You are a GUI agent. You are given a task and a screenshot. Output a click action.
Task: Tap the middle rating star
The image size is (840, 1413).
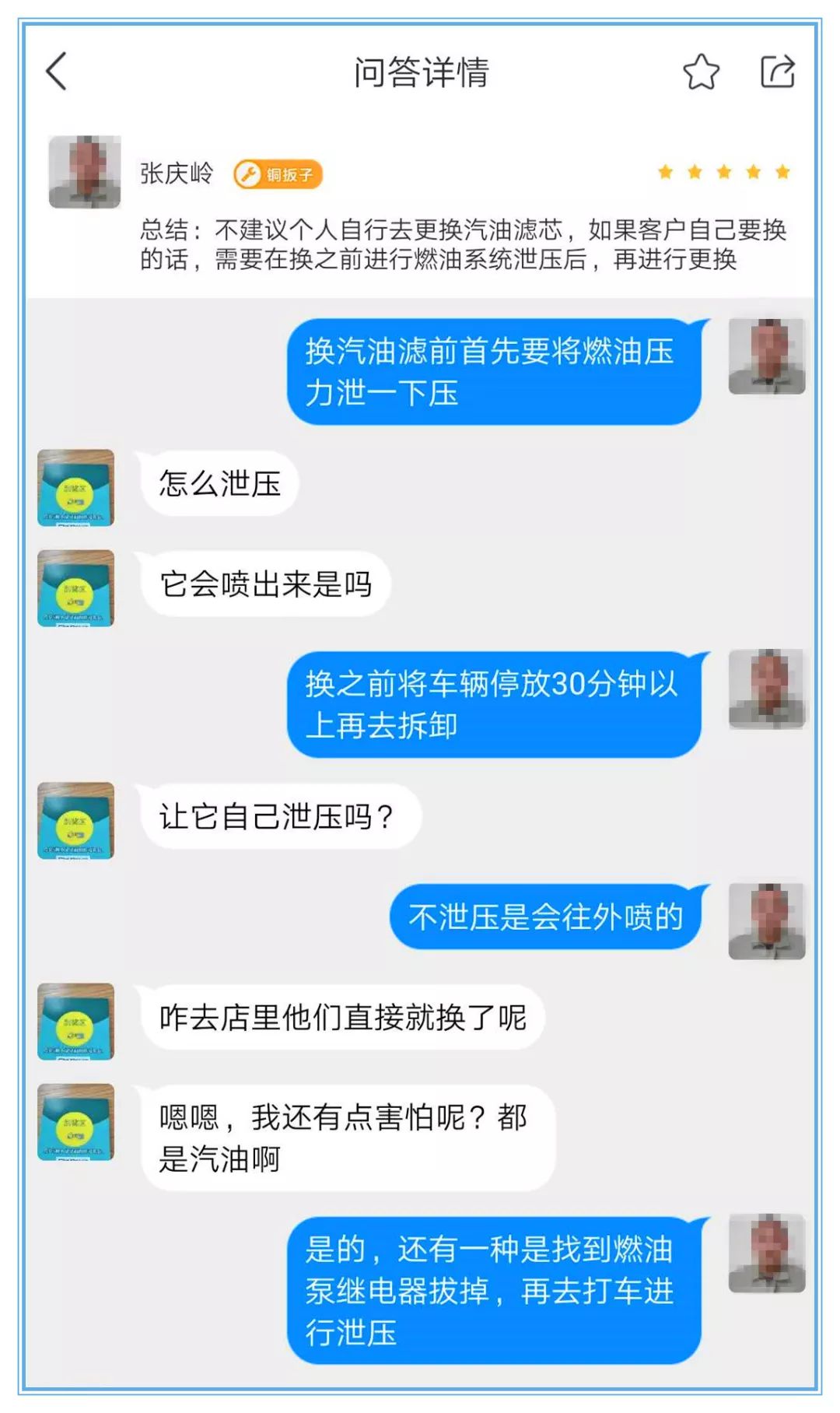pyautogui.click(x=724, y=170)
